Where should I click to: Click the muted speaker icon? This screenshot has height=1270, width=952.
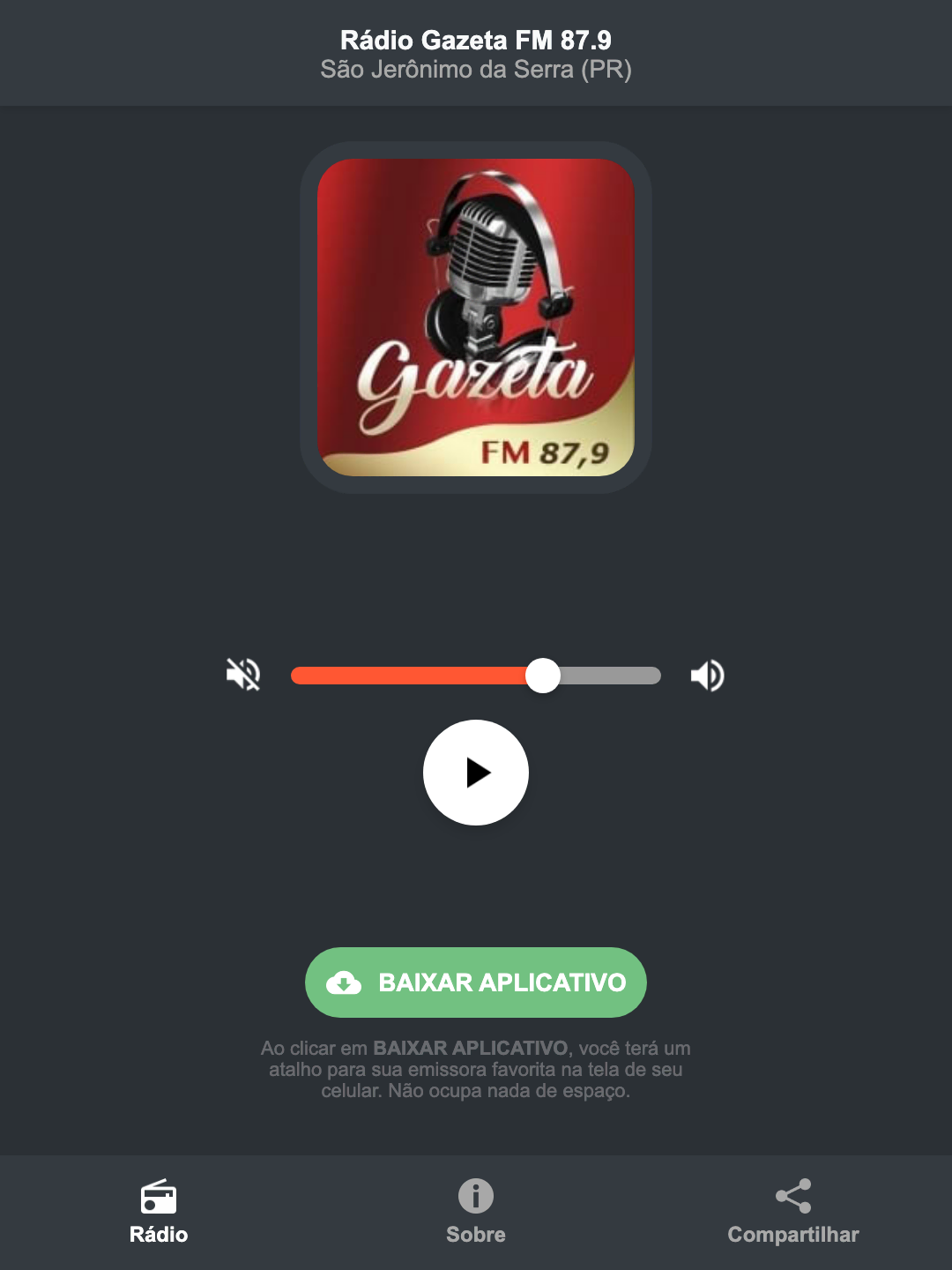click(x=242, y=675)
